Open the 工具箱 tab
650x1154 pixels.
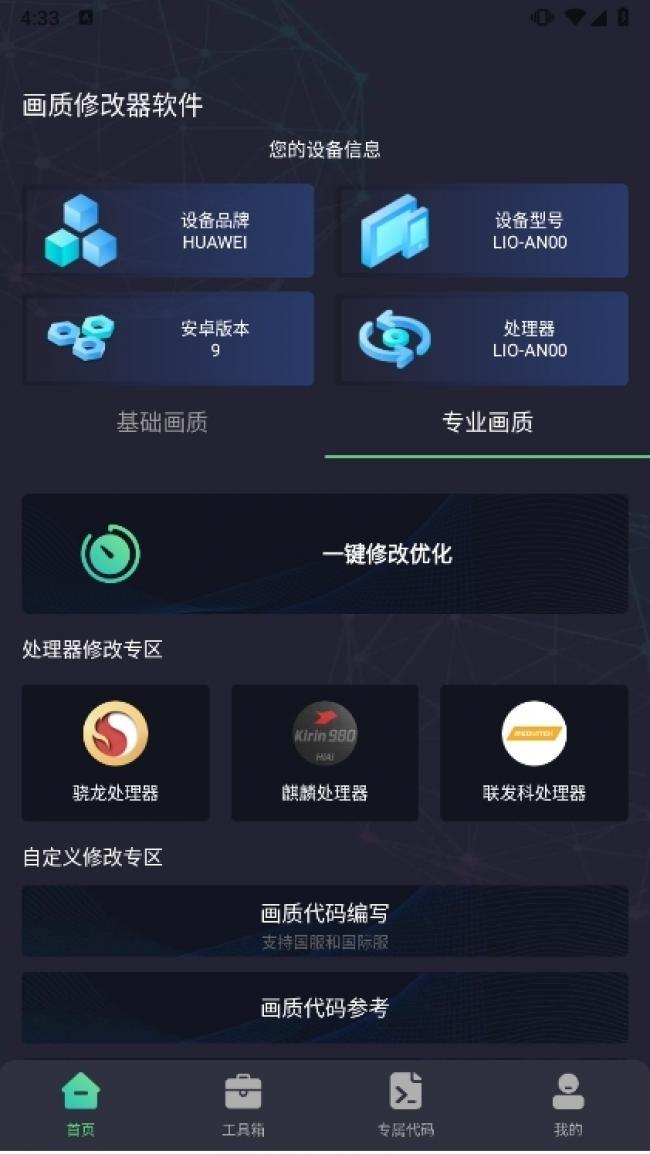click(243, 1104)
